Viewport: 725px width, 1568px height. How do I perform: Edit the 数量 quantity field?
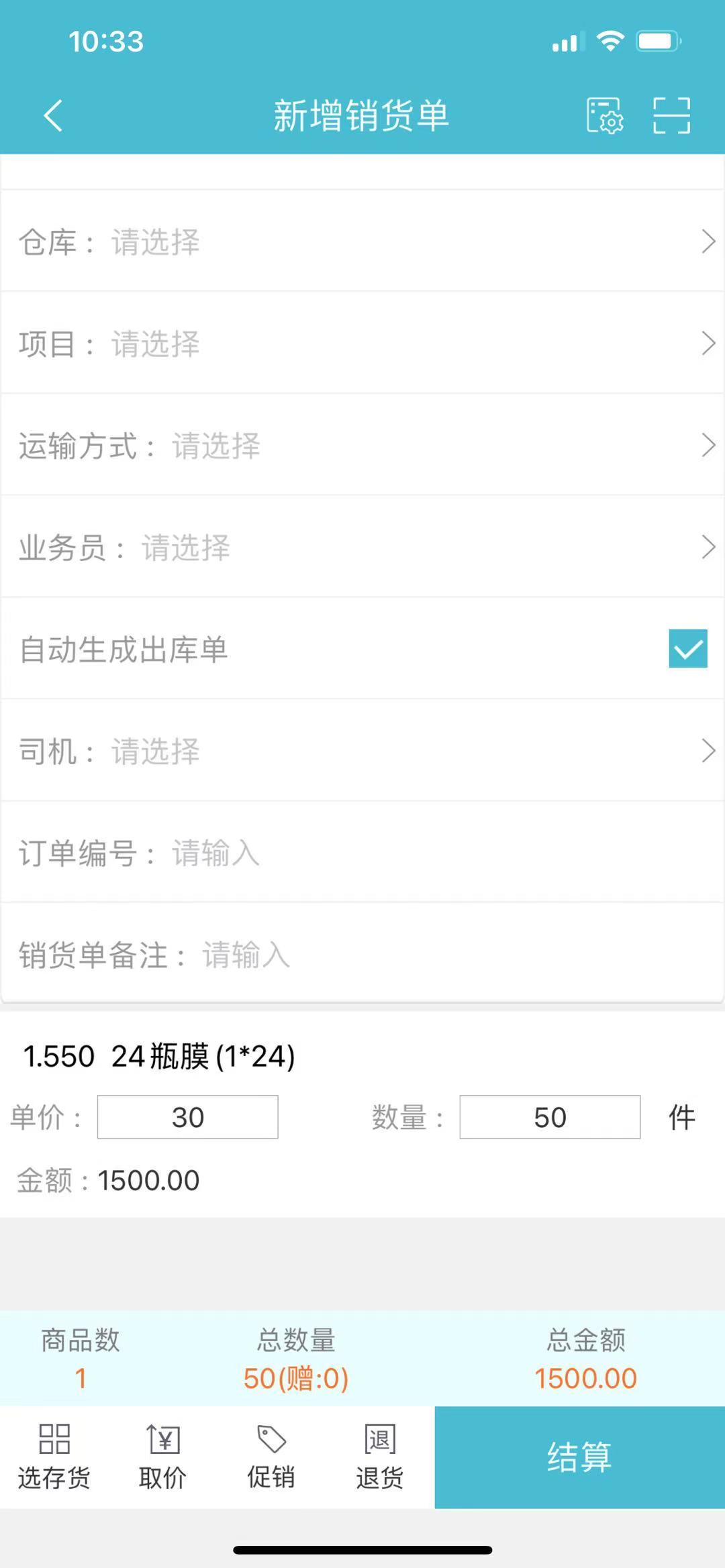point(549,1117)
